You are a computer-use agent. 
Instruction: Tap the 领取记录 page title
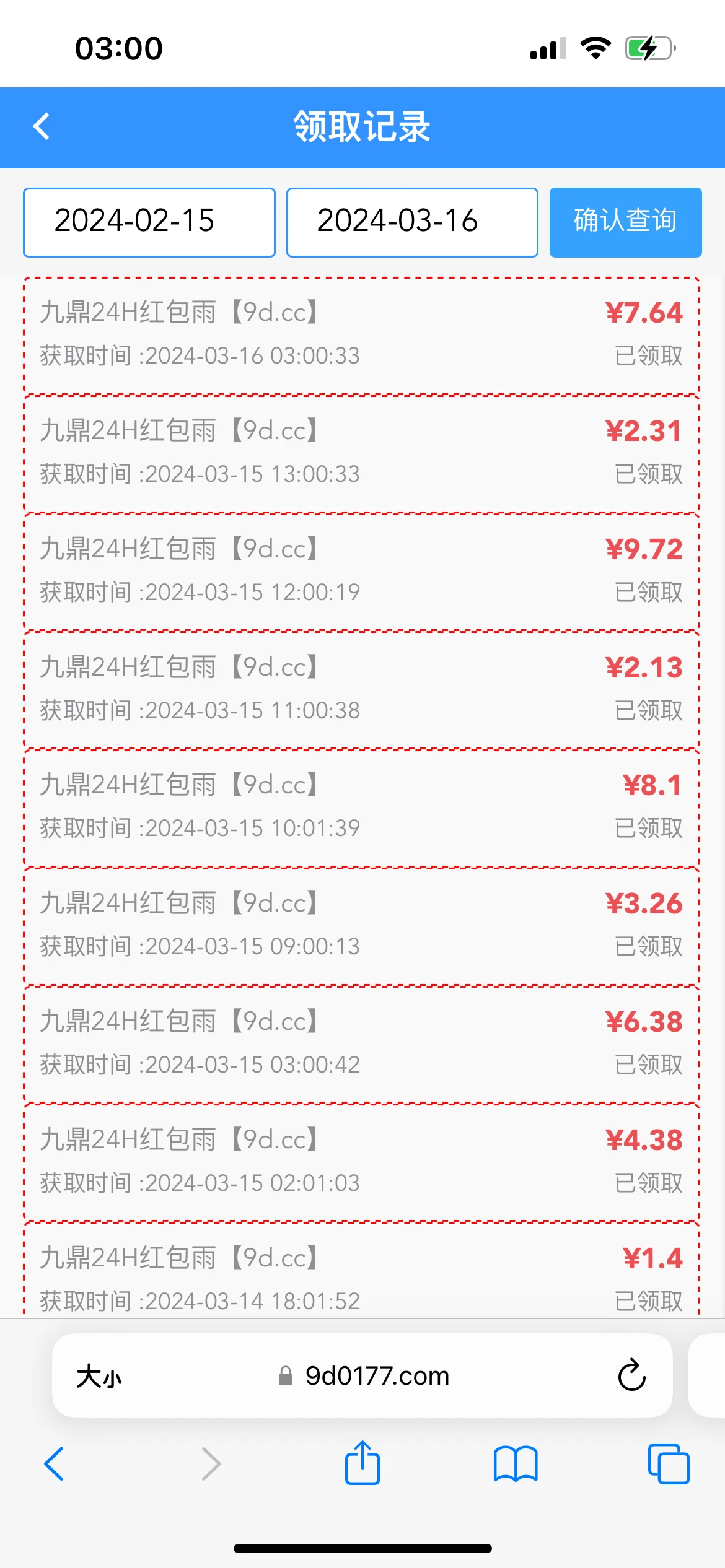point(362,128)
